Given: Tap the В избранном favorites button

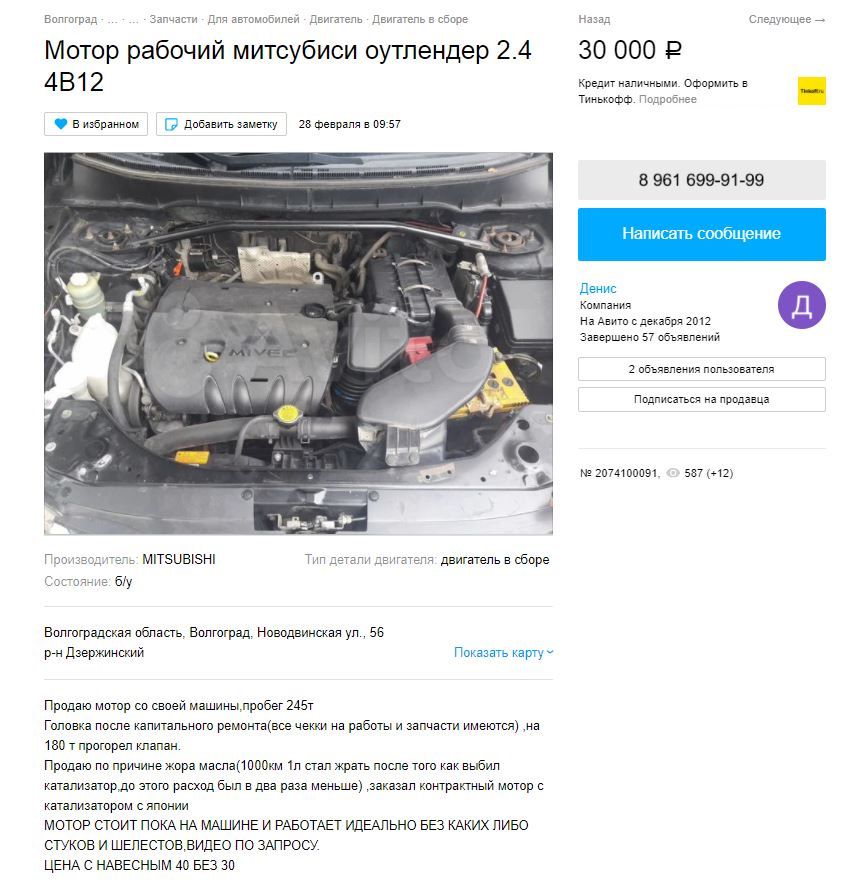Looking at the screenshot, I should [x=96, y=124].
